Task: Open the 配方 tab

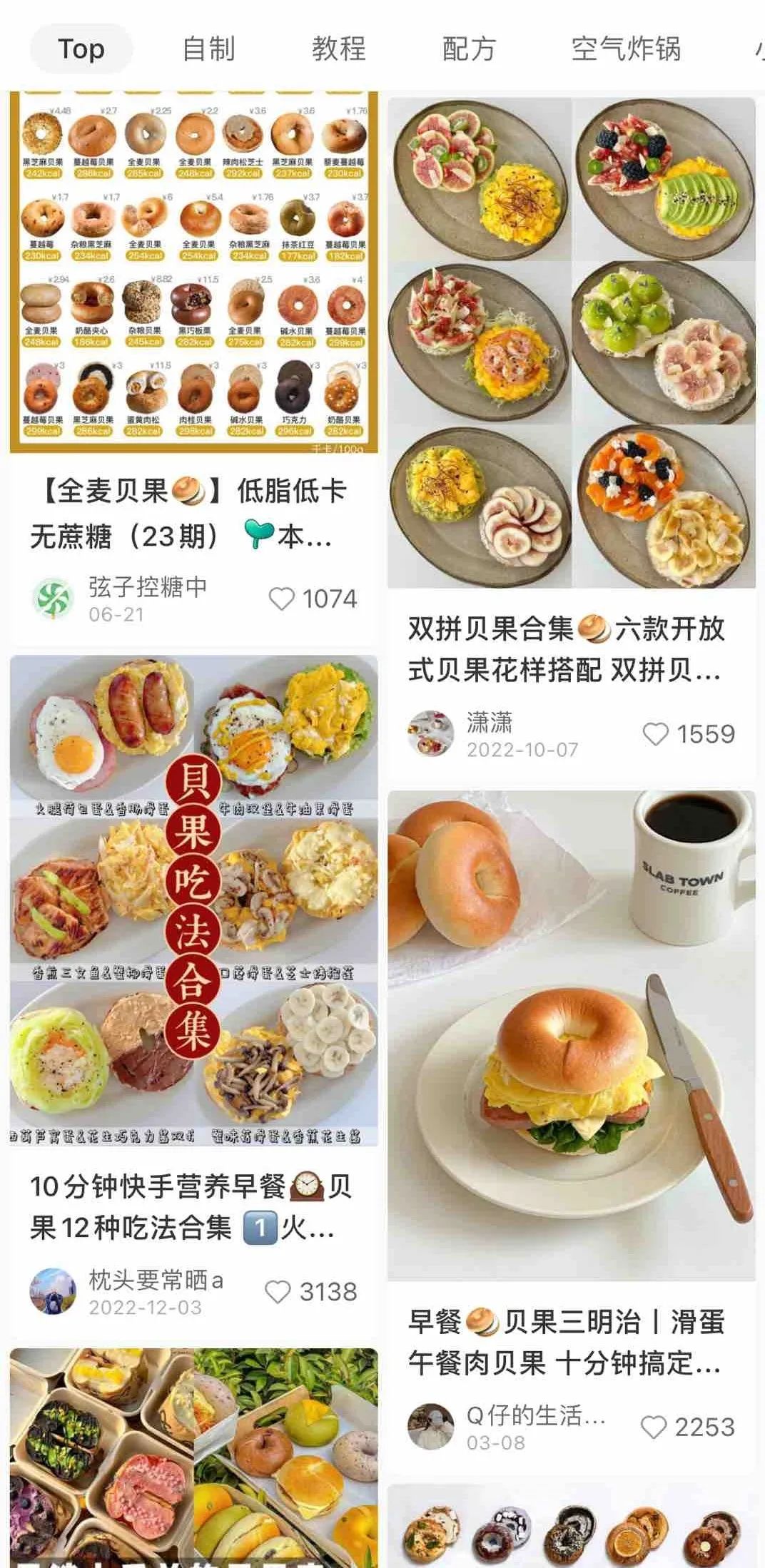Action: pos(469,49)
